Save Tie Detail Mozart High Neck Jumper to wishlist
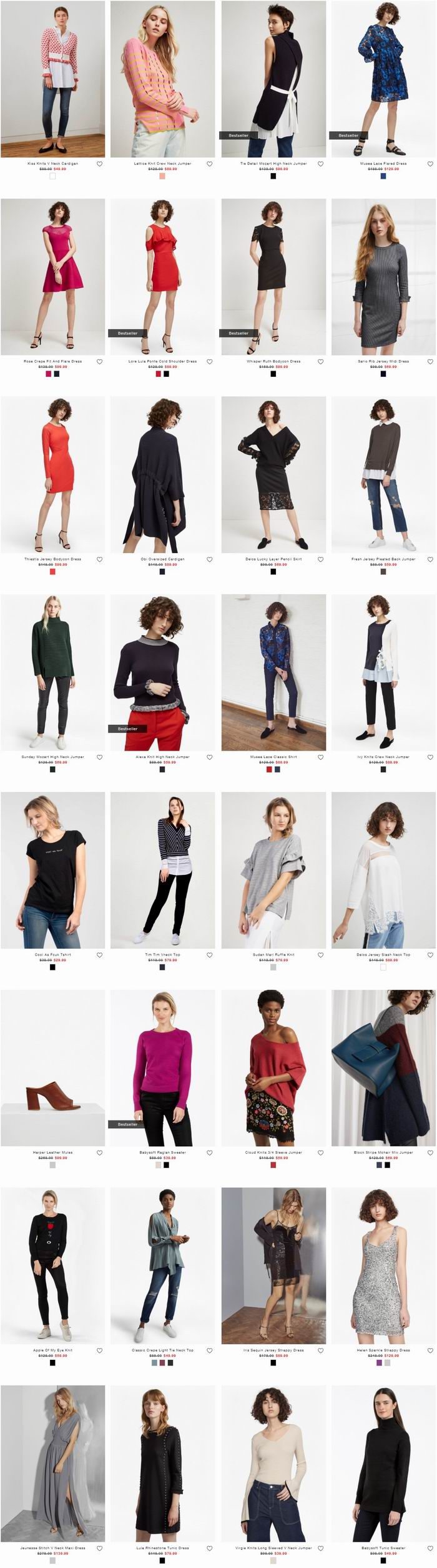437x1568 pixels. 321,164
